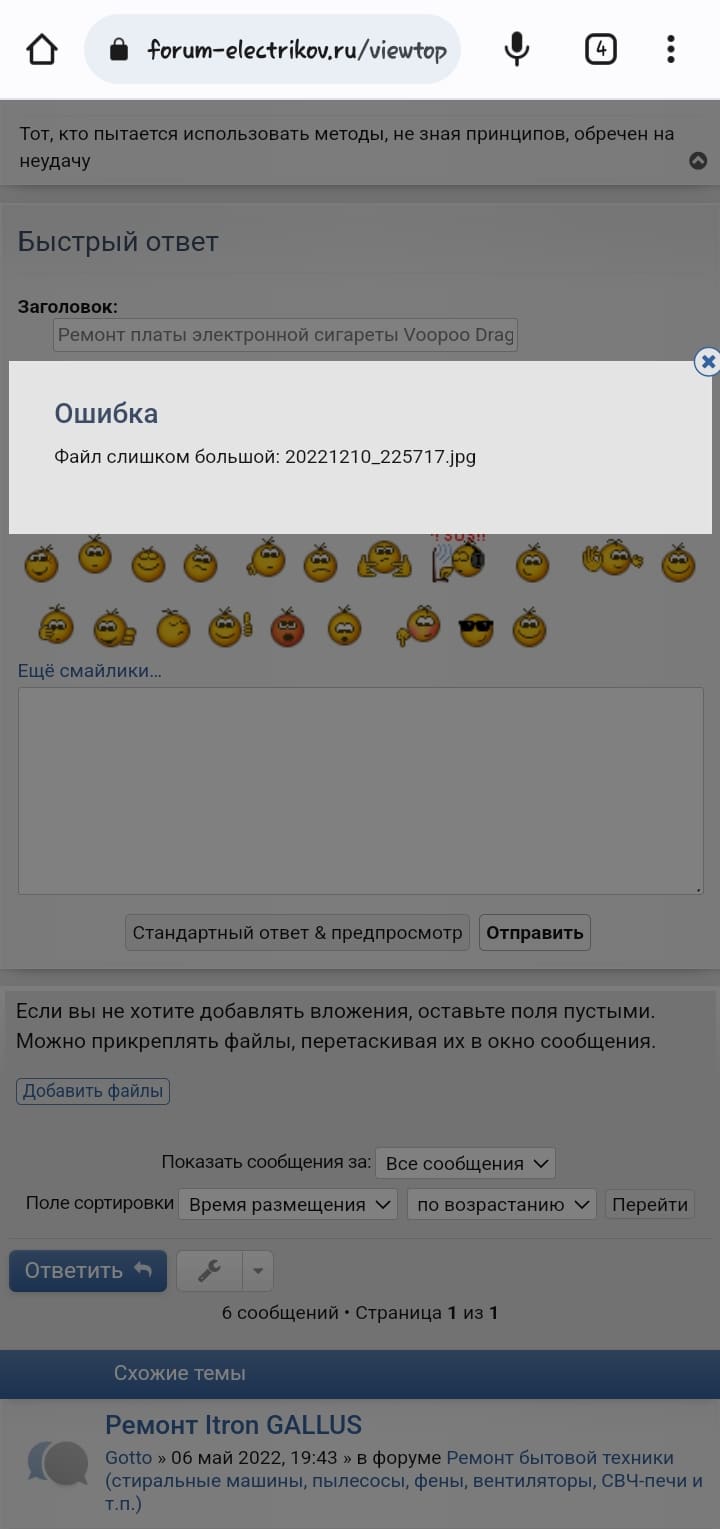
Task: Focus the message text area
Action: click(x=360, y=790)
